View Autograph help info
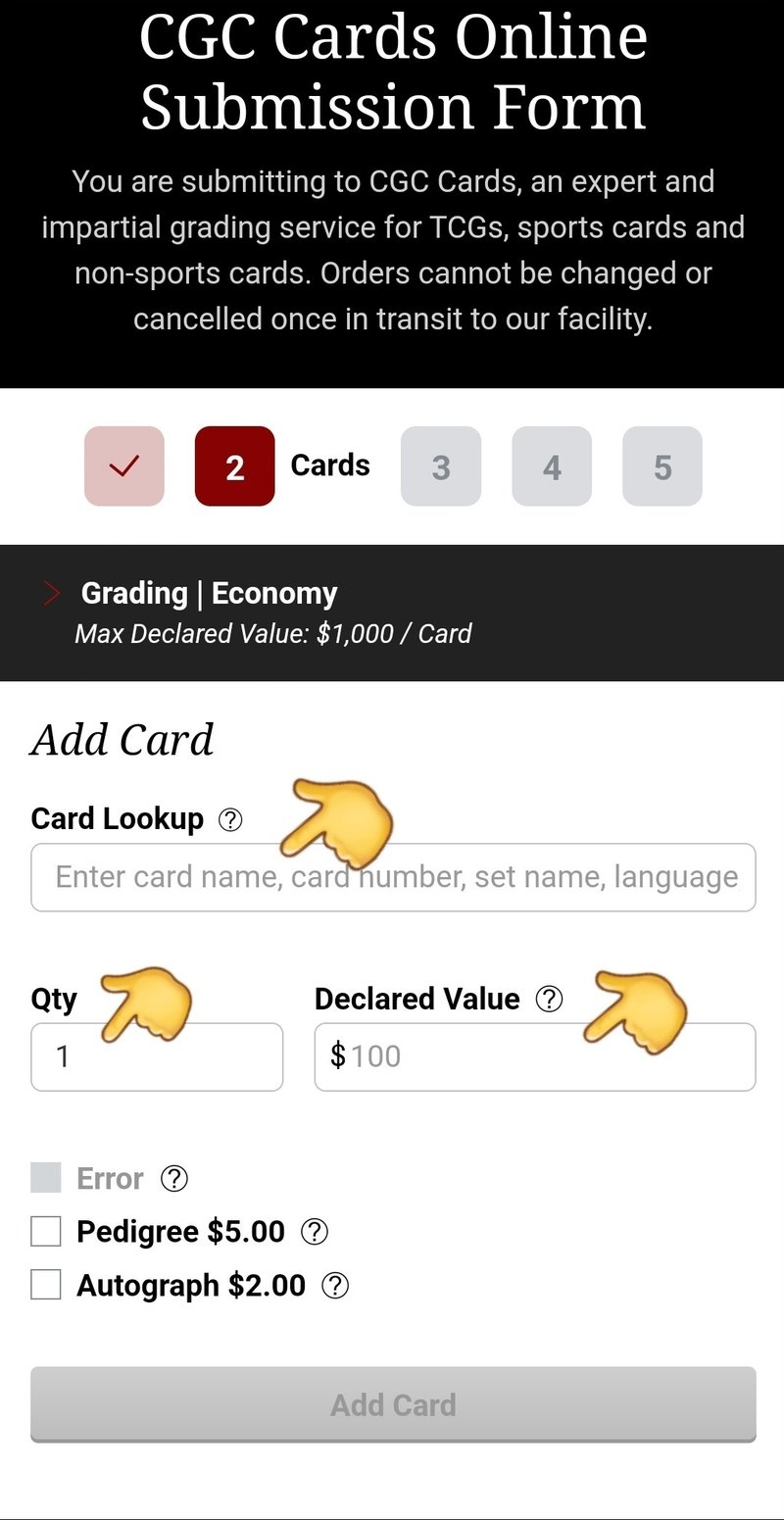784x1520 pixels. click(x=335, y=1285)
